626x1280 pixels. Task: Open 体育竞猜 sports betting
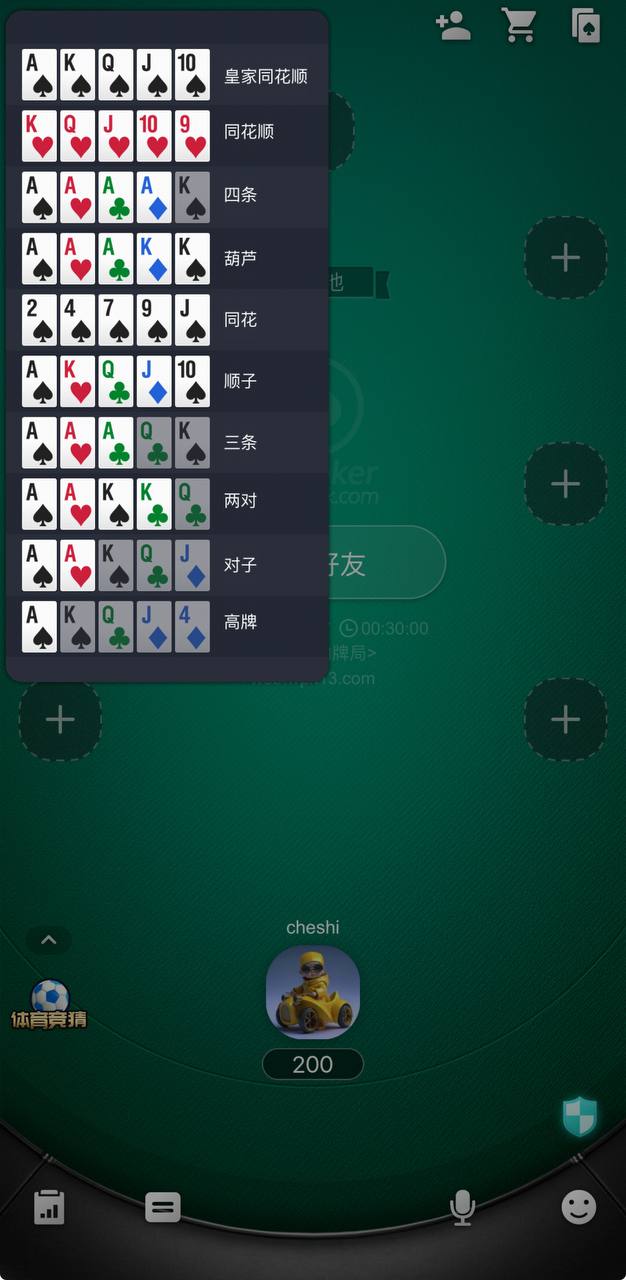[x=49, y=1004]
